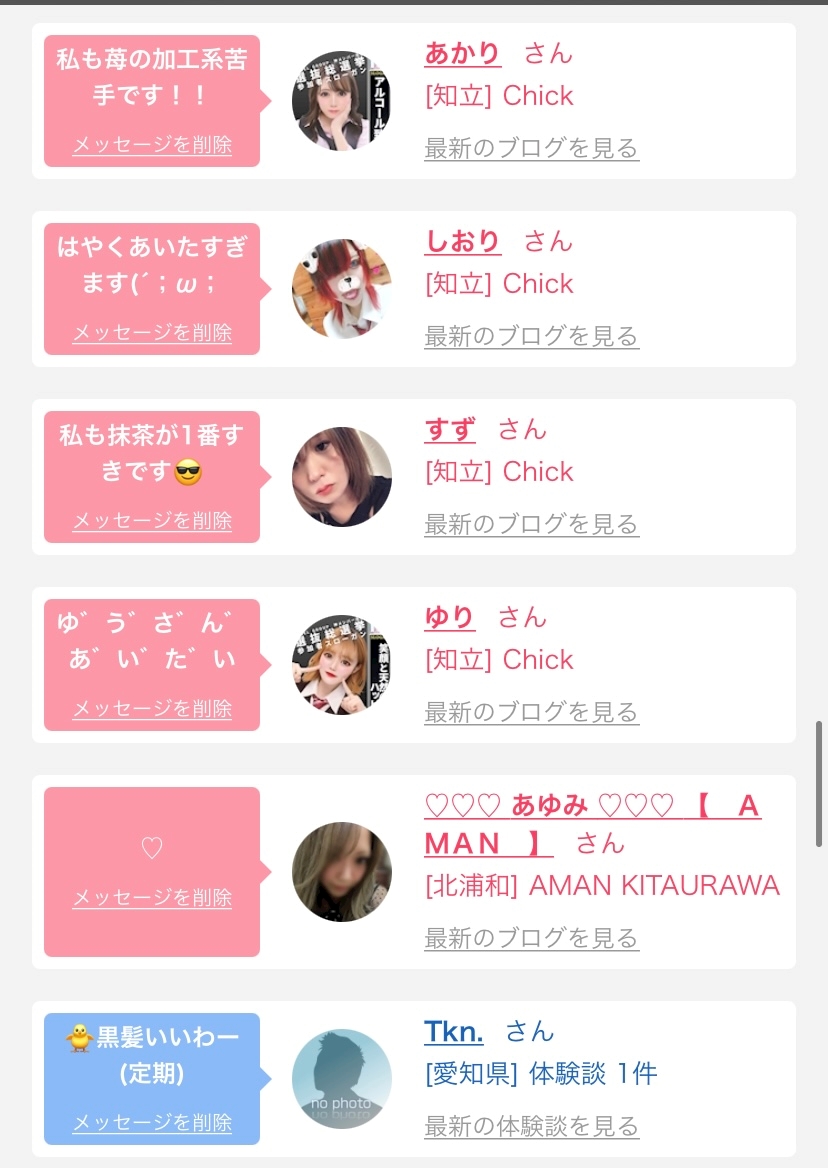
Task: View しおり's latest blog
Action: coord(532,336)
